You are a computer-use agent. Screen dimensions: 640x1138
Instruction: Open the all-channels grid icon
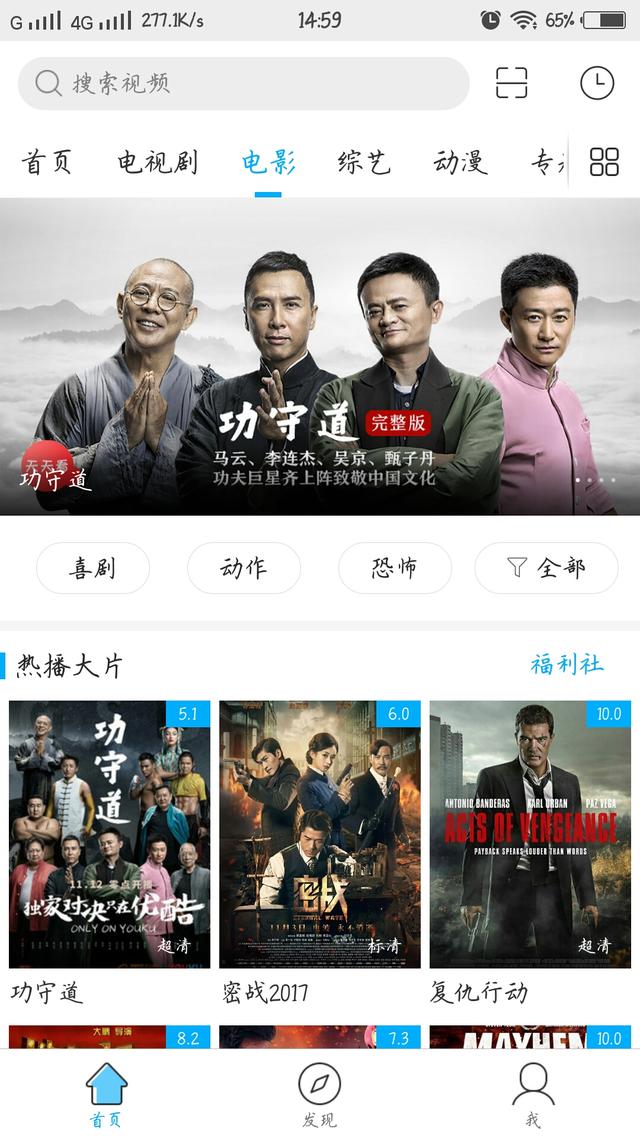click(604, 162)
